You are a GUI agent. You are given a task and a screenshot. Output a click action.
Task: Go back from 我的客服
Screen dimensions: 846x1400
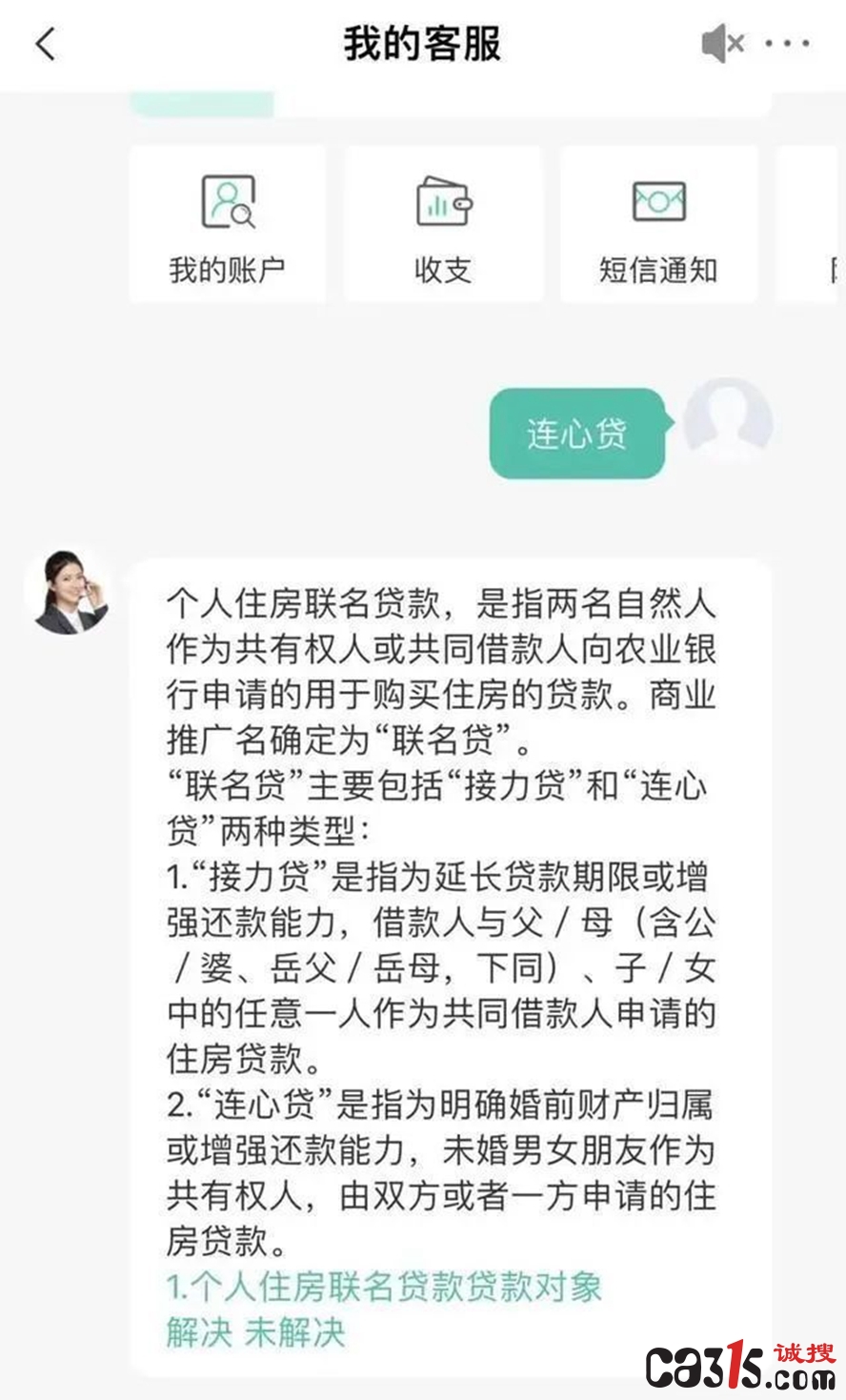tap(45, 44)
